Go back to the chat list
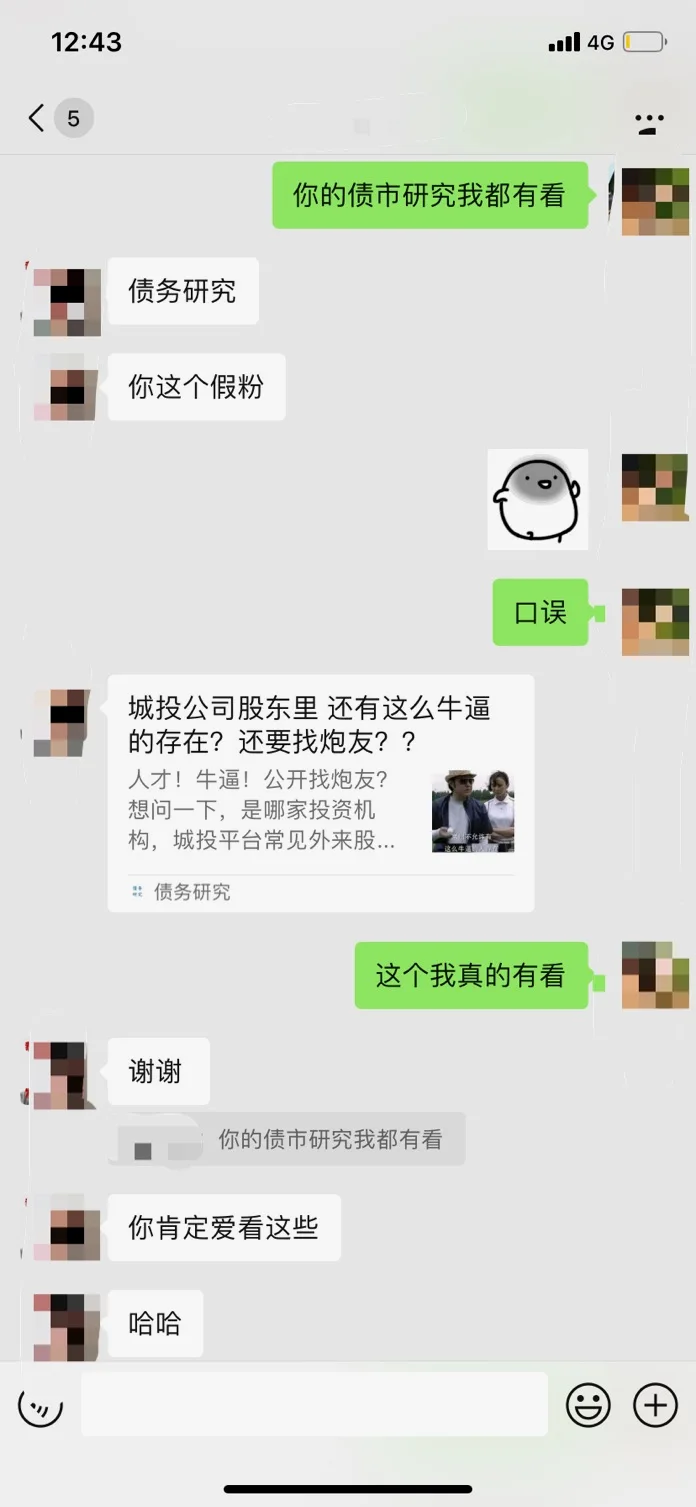 (x=38, y=119)
